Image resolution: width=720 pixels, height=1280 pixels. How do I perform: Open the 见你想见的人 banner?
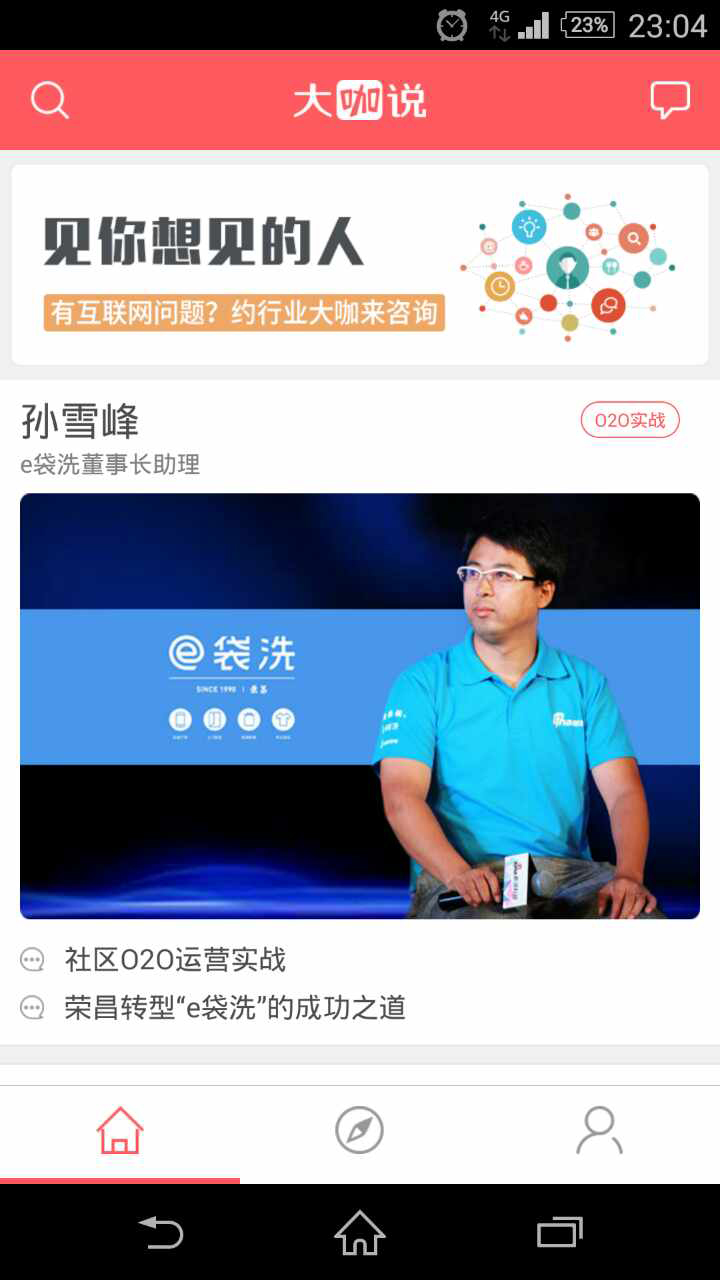pos(360,265)
